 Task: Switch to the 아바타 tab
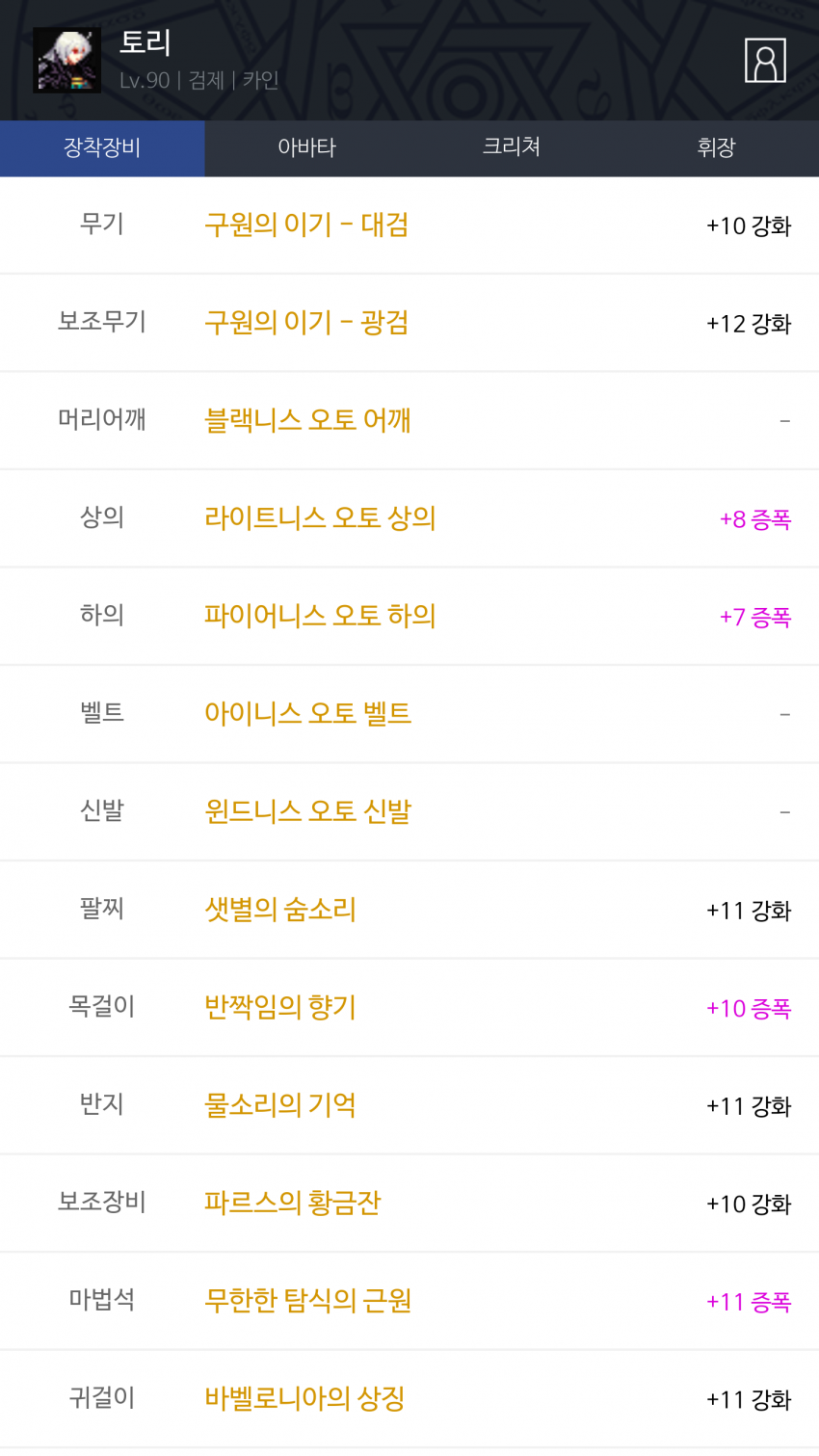(306, 147)
